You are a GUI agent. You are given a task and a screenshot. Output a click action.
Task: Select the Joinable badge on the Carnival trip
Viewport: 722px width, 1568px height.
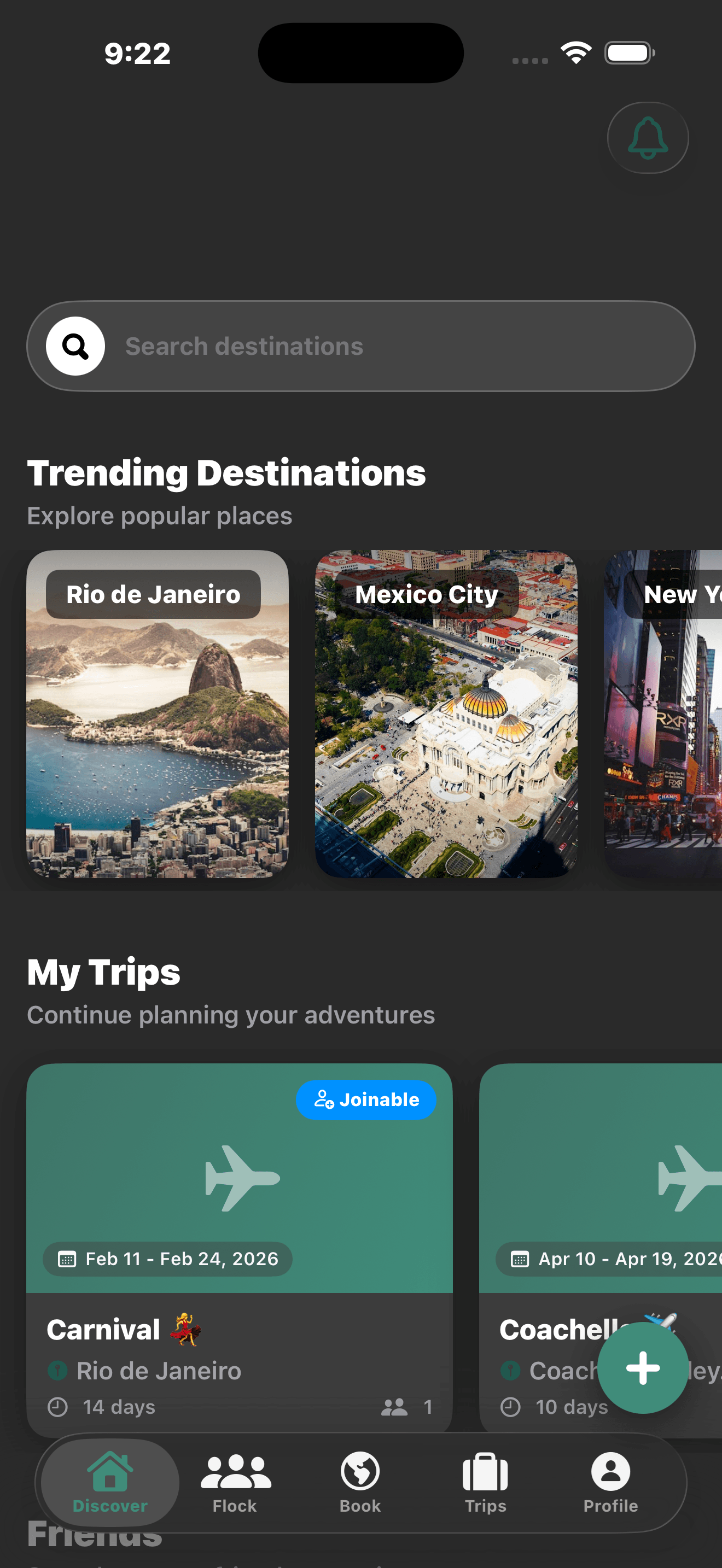click(x=366, y=1099)
